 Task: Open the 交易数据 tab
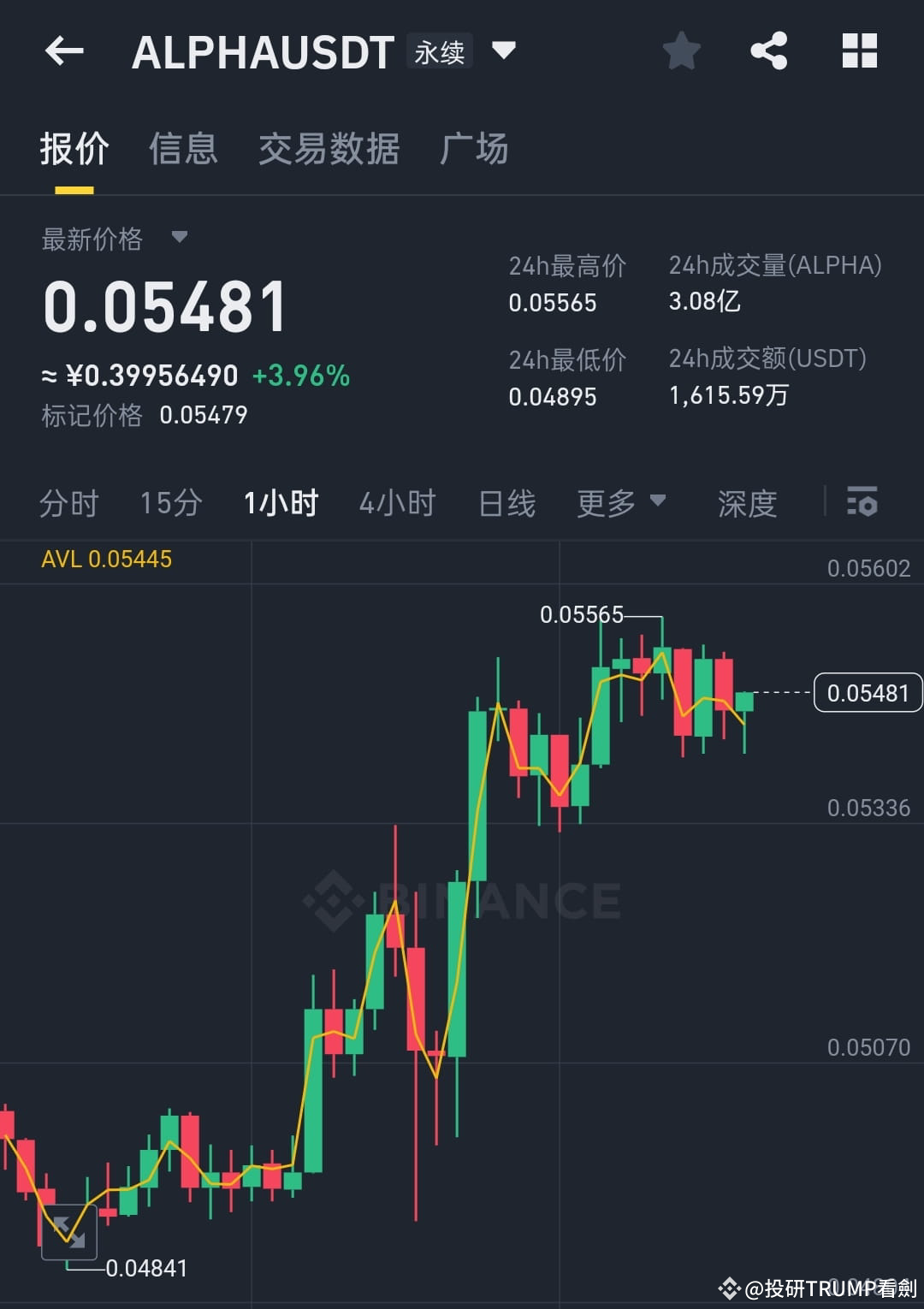(x=329, y=148)
